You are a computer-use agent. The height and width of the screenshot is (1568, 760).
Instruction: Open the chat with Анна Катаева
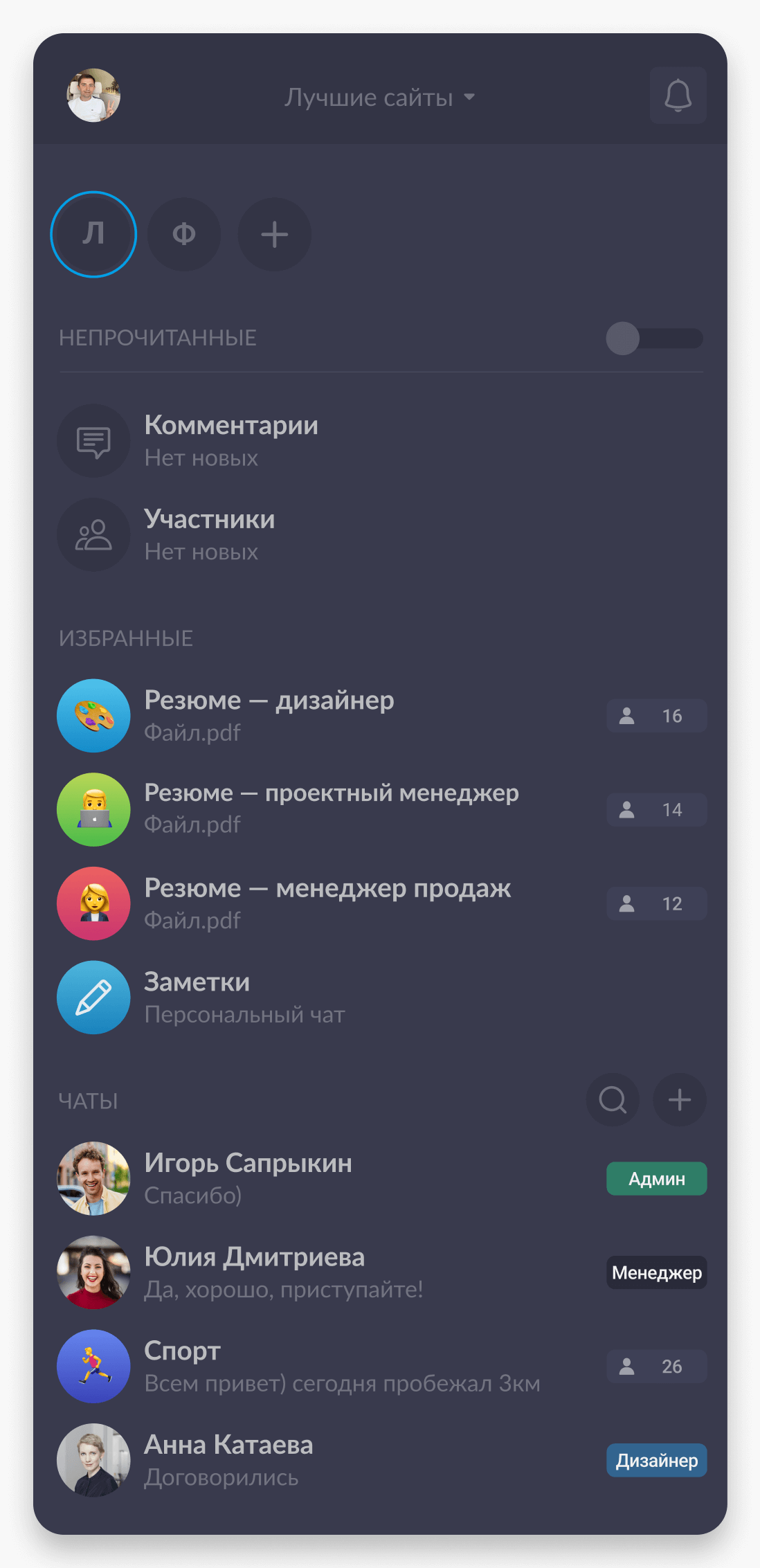(228, 1459)
